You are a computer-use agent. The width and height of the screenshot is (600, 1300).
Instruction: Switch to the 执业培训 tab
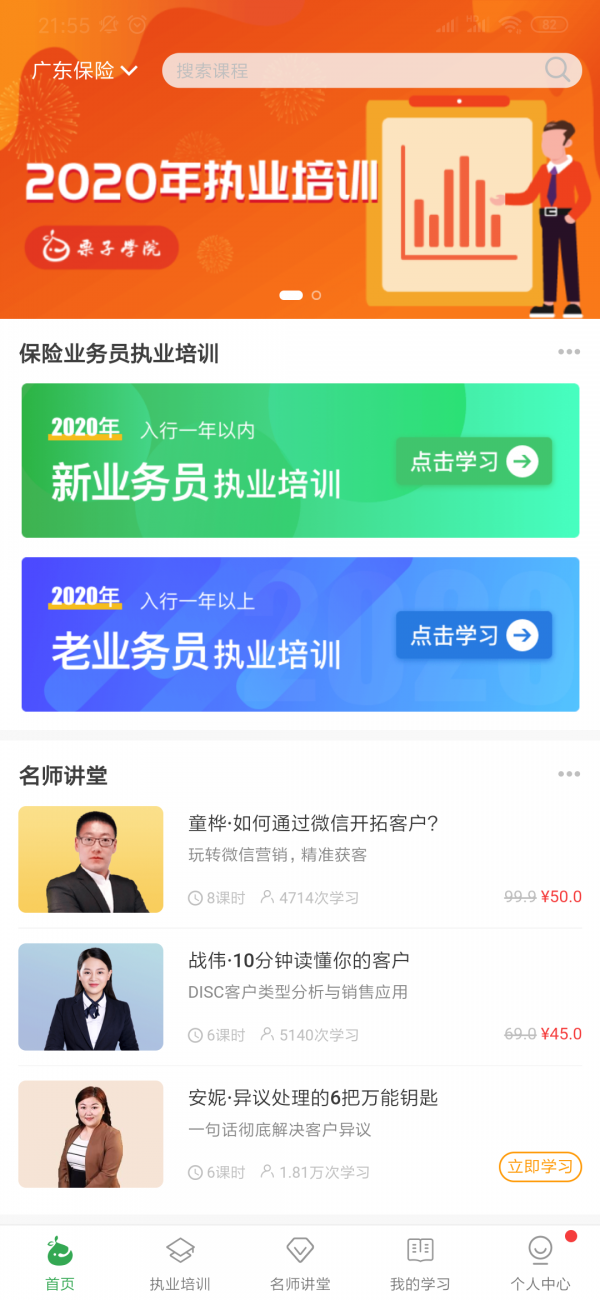click(180, 1263)
